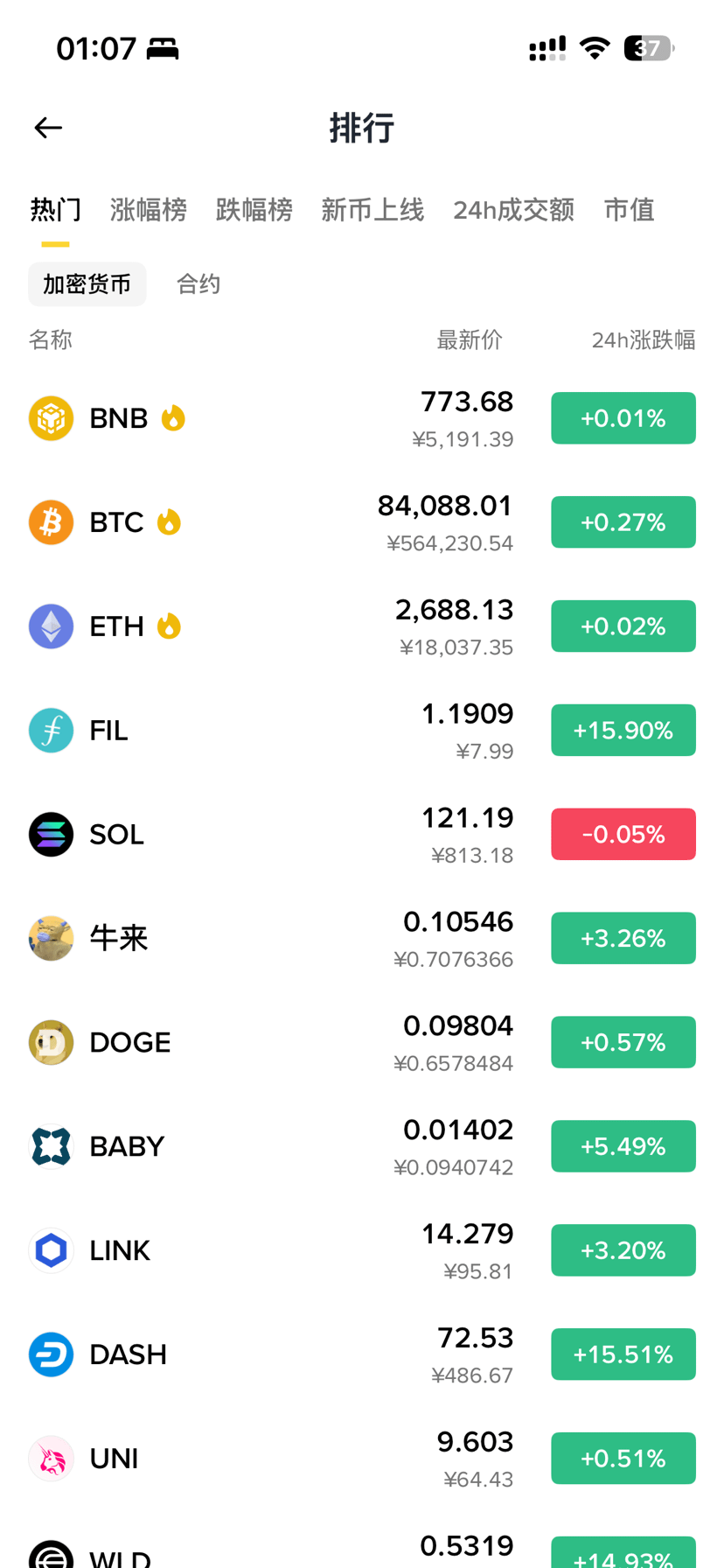The width and height of the screenshot is (724, 1568).
Task: Open the 新币上线 tab
Action: tap(372, 210)
